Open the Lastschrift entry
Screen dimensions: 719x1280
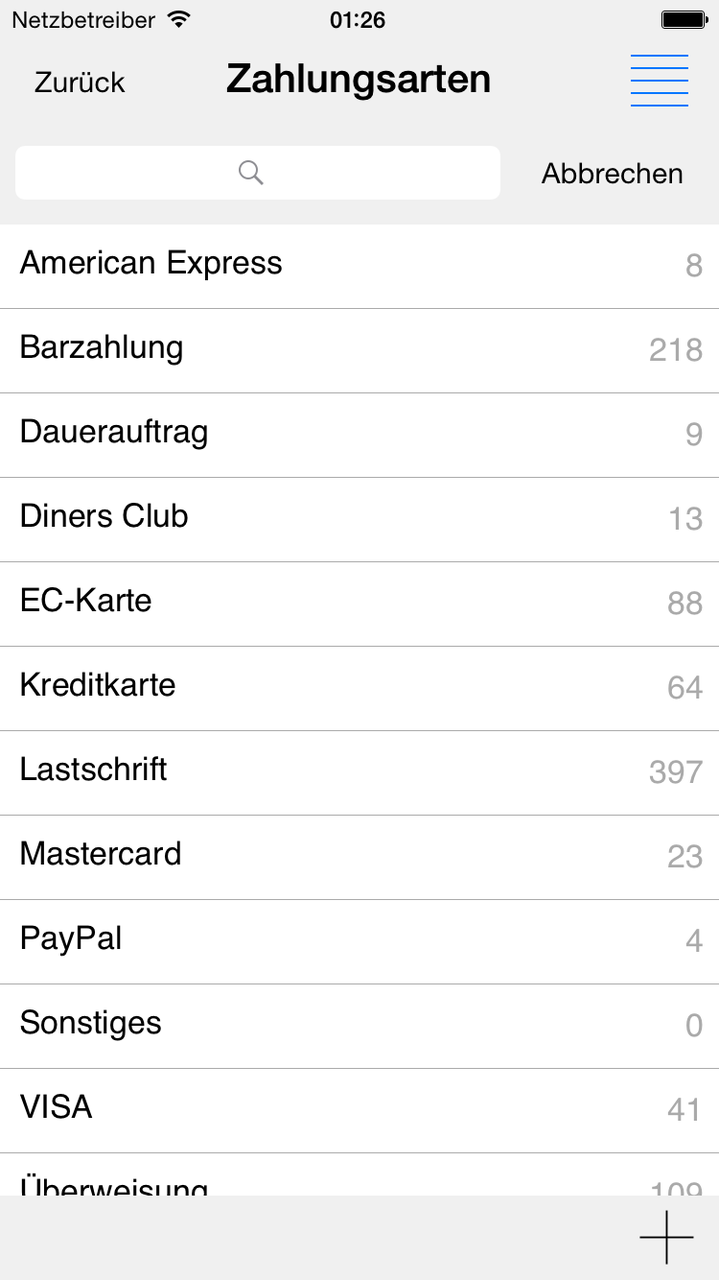[359, 772]
